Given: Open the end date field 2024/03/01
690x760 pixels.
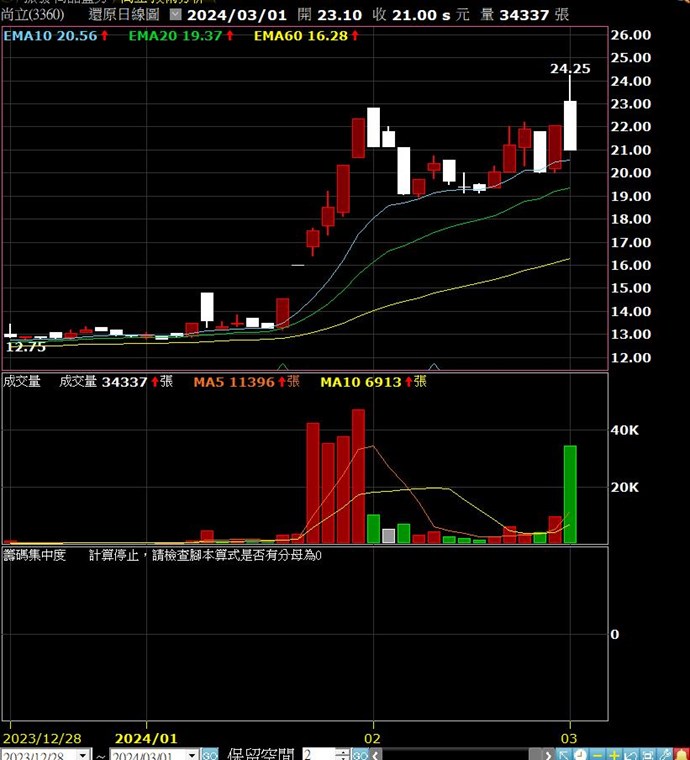Looking at the screenshot, I should tap(150, 756).
